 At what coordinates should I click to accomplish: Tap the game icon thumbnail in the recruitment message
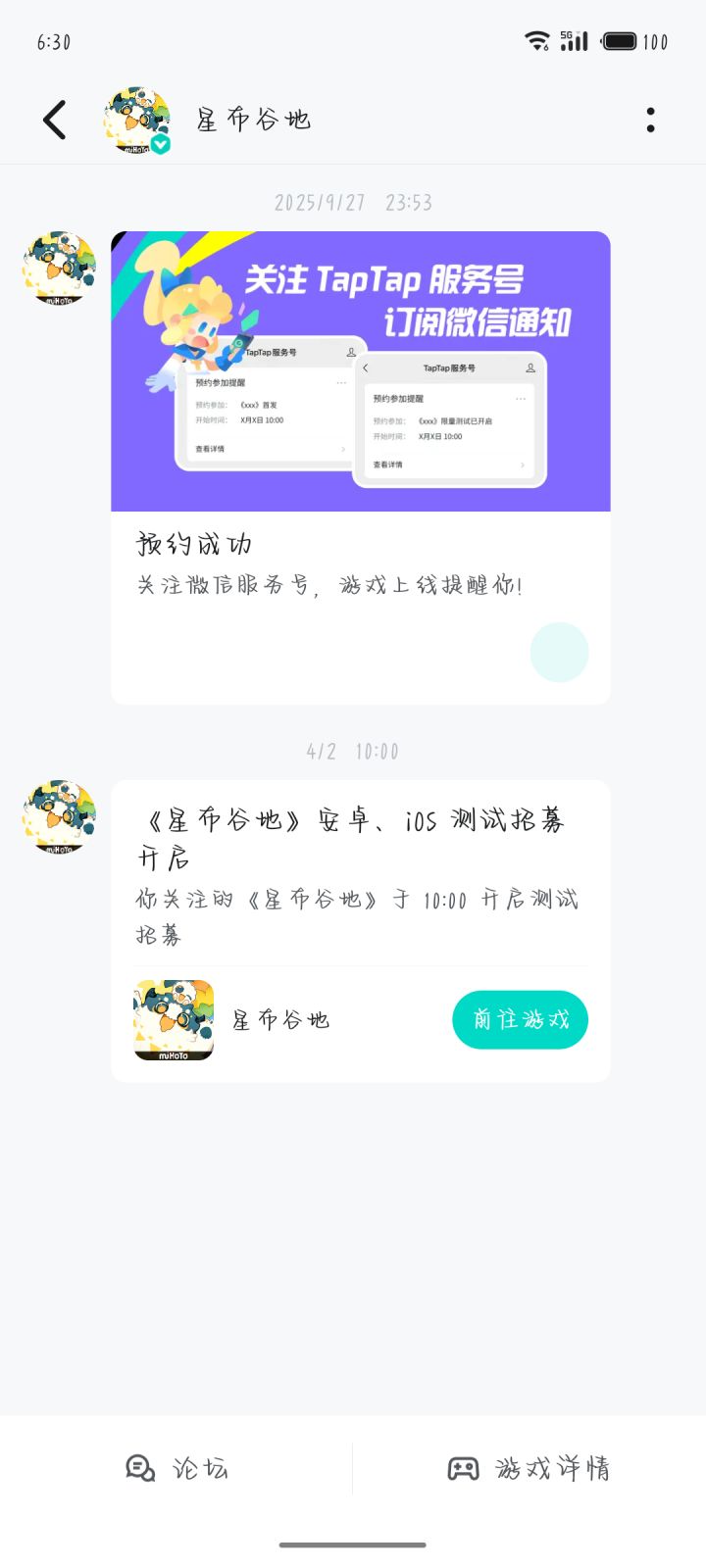174,1019
